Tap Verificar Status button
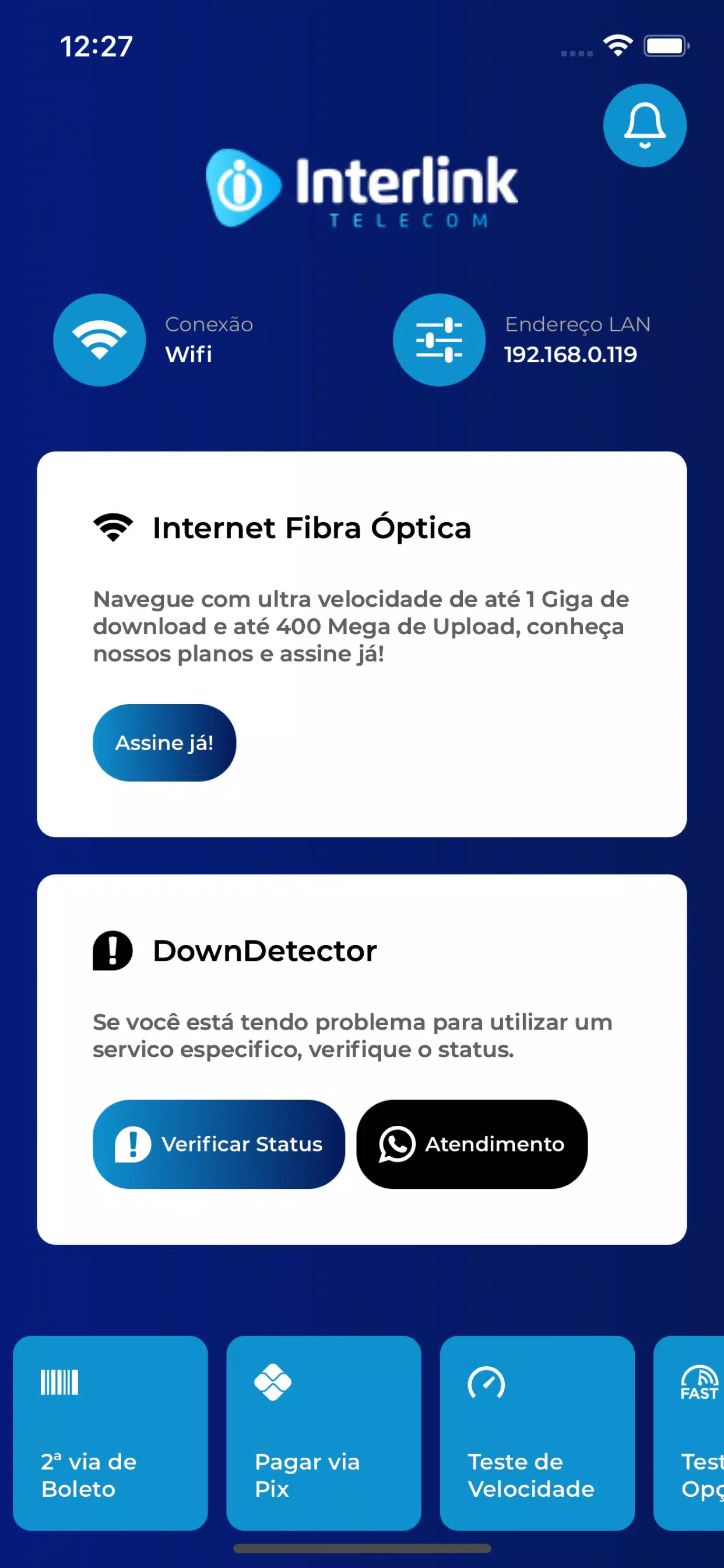 (x=219, y=1144)
